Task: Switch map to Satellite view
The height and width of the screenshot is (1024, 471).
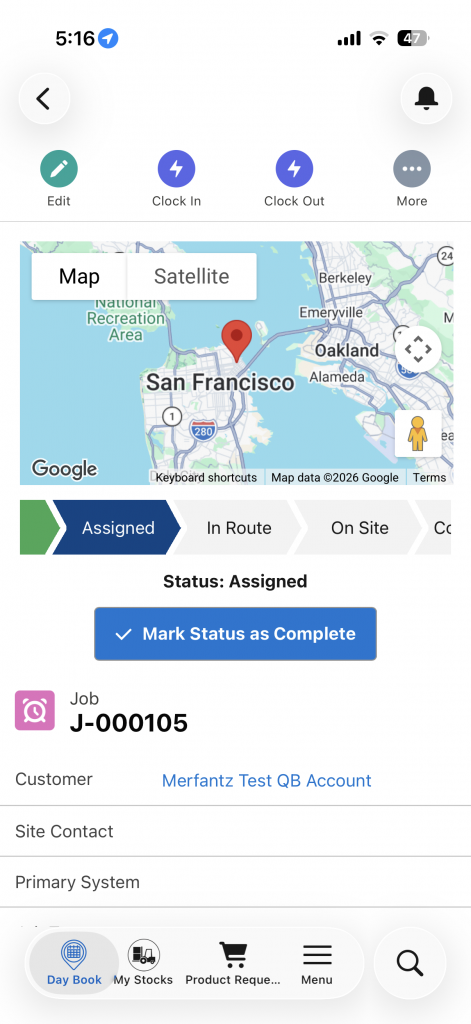Action: click(x=191, y=276)
